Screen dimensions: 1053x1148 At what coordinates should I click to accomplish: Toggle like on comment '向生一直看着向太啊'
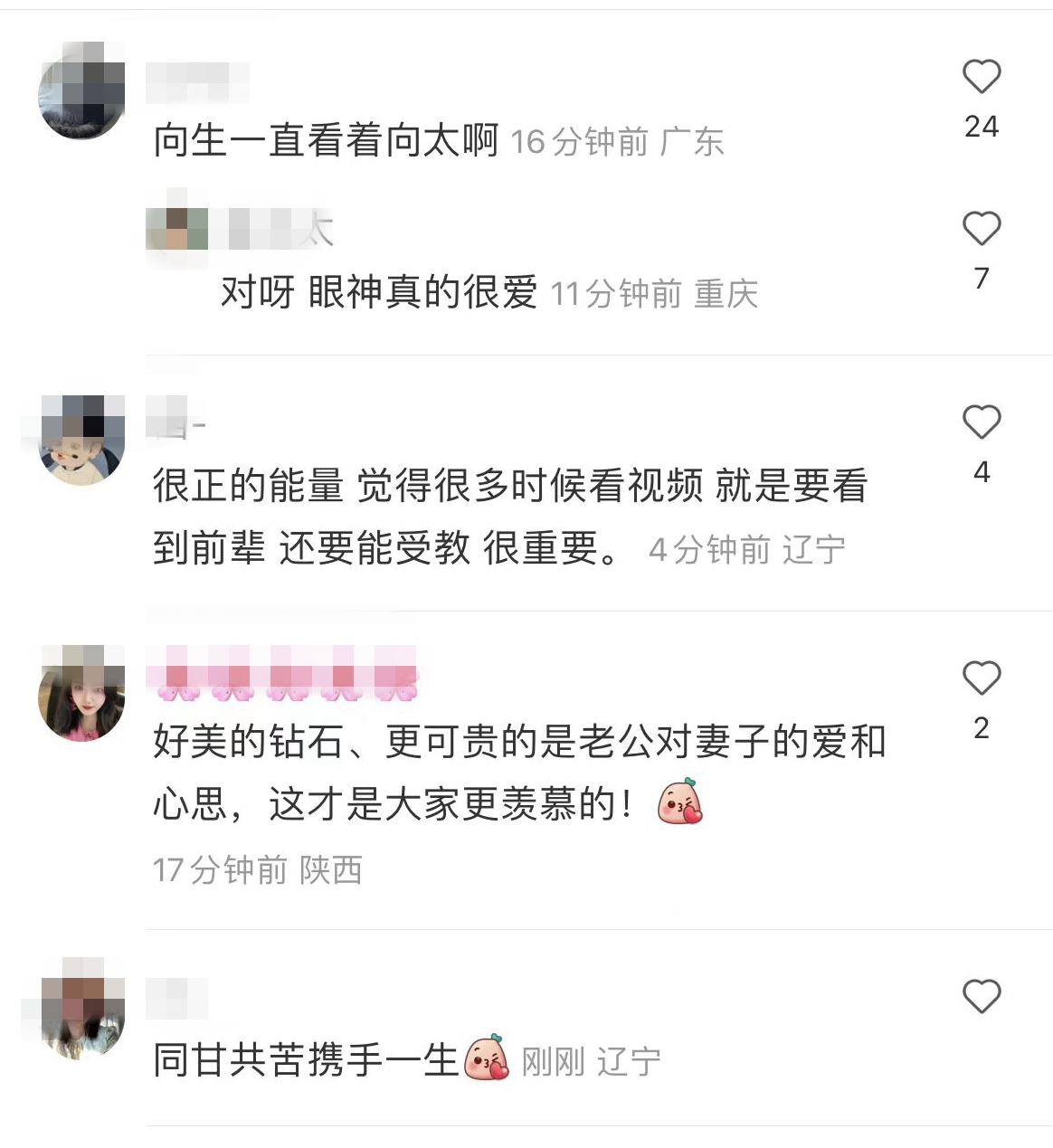(326, 138)
